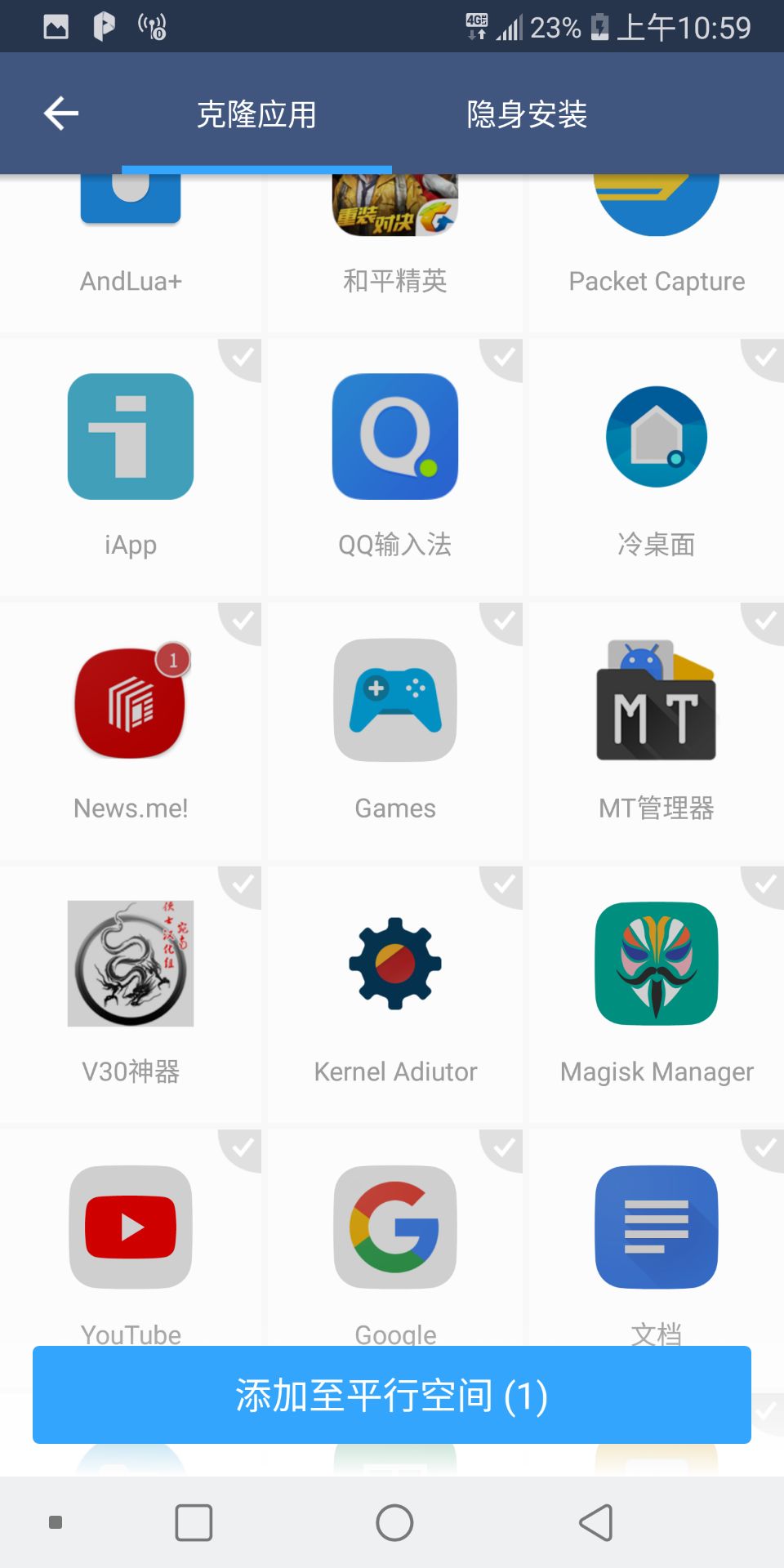The height and width of the screenshot is (1568, 784).
Task: Pick the Packet Capture app
Action: pyautogui.click(x=657, y=245)
